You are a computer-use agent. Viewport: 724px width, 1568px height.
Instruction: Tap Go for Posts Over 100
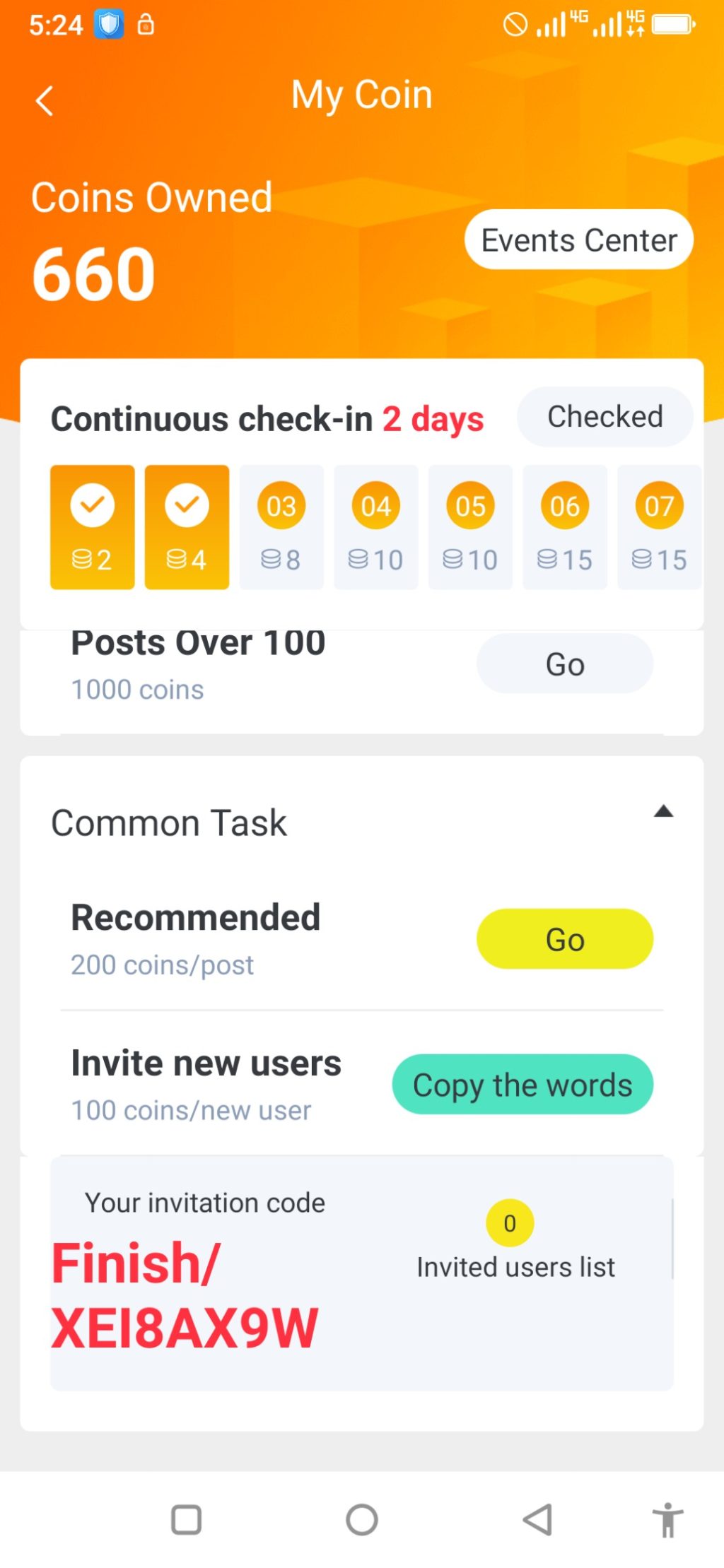point(564,664)
